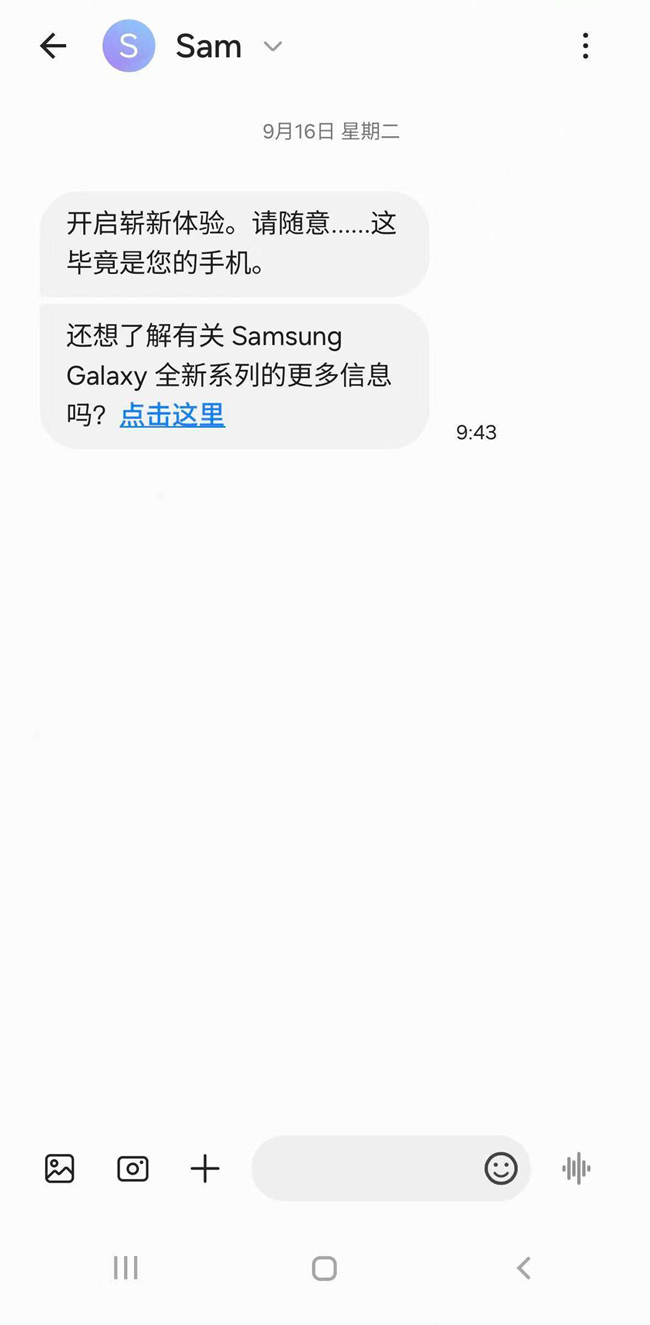
Task: Record a voice message
Action: pyautogui.click(x=576, y=1168)
